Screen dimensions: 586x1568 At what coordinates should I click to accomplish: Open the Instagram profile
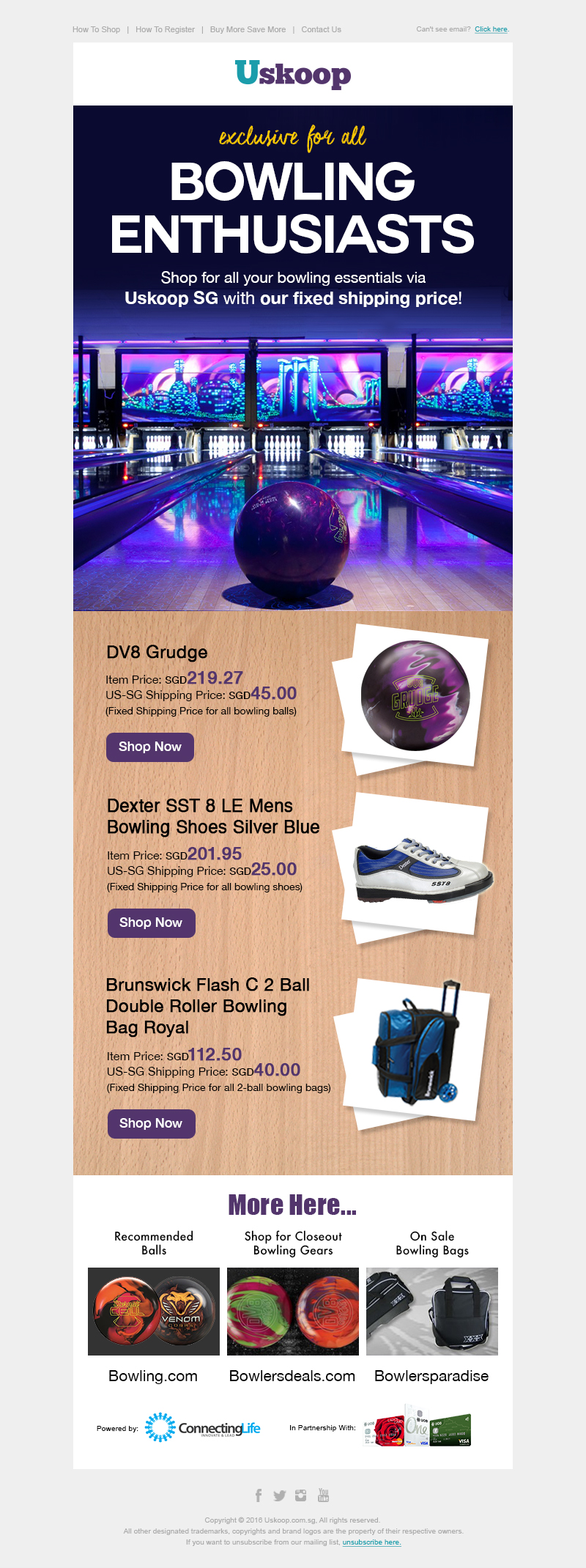(301, 1495)
